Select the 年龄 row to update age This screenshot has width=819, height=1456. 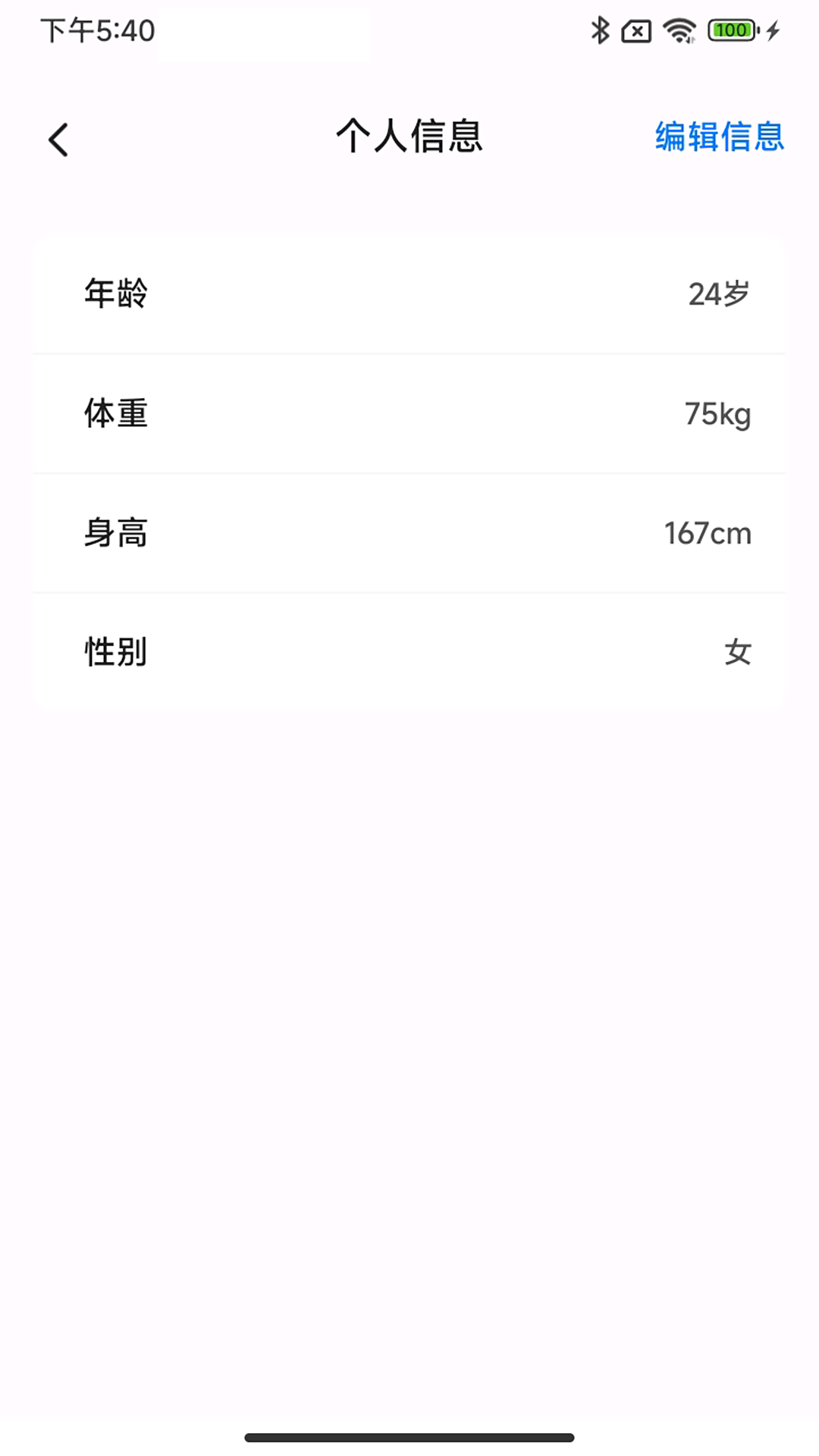click(409, 294)
